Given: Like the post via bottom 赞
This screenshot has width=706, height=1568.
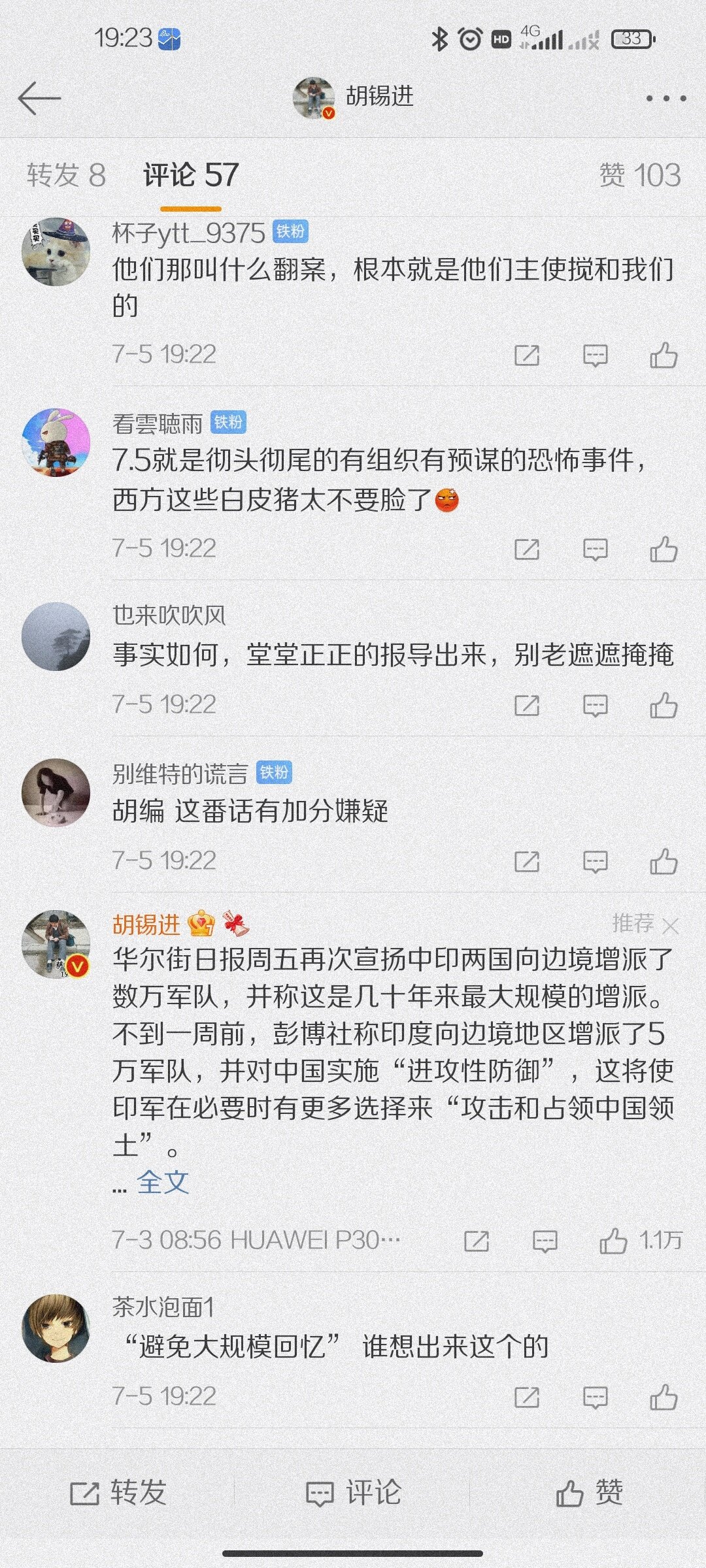Looking at the screenshot, I should click(588, 1493).
